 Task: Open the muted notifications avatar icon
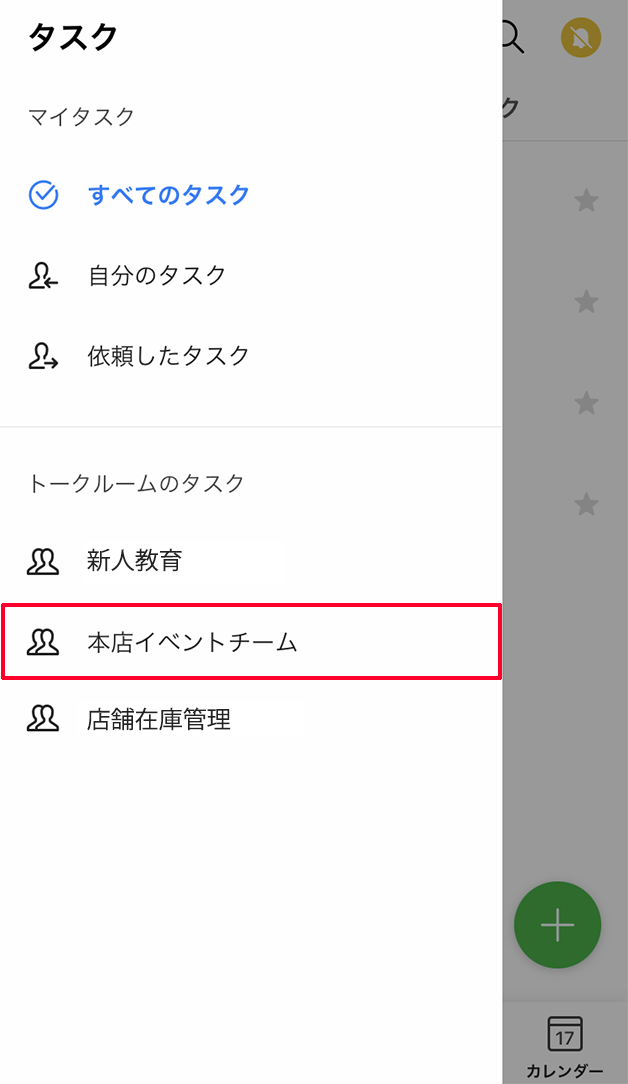pyautogui.click(x=581, y=38)
